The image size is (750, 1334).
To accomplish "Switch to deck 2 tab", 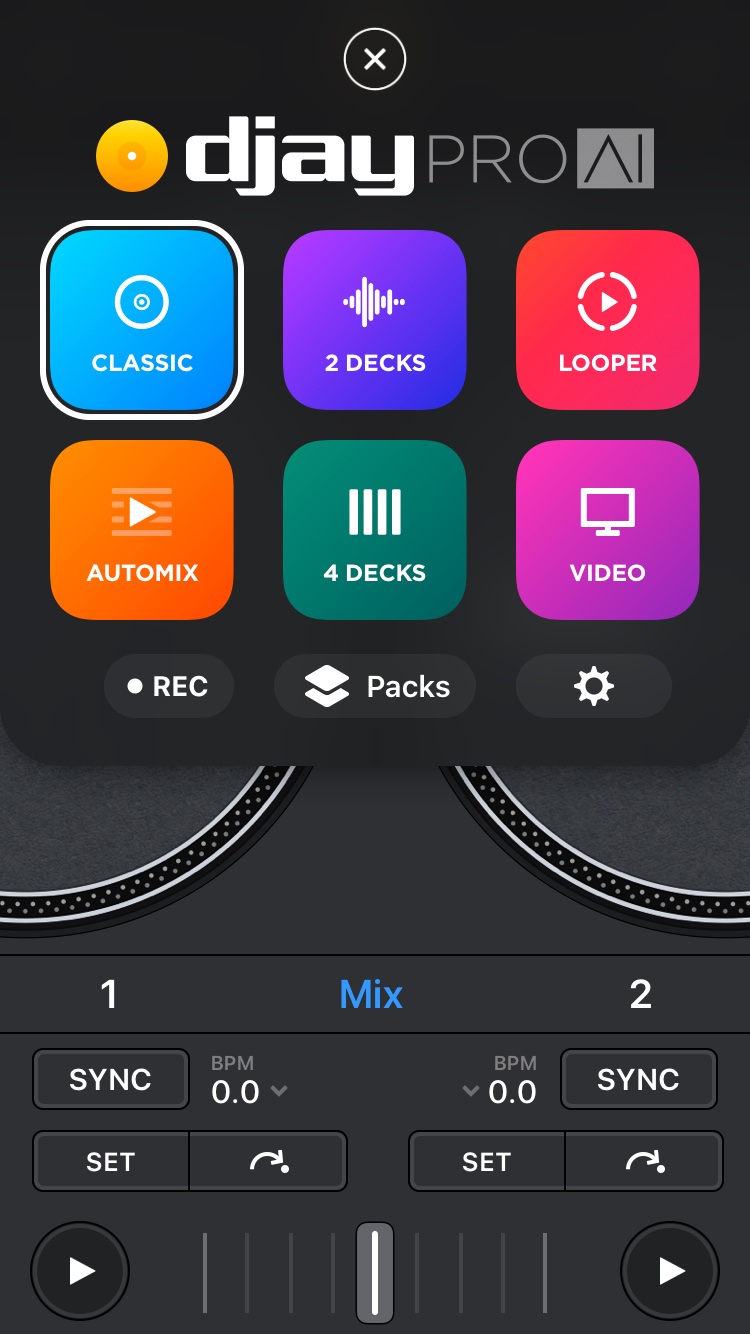I will tap(640, 994).
